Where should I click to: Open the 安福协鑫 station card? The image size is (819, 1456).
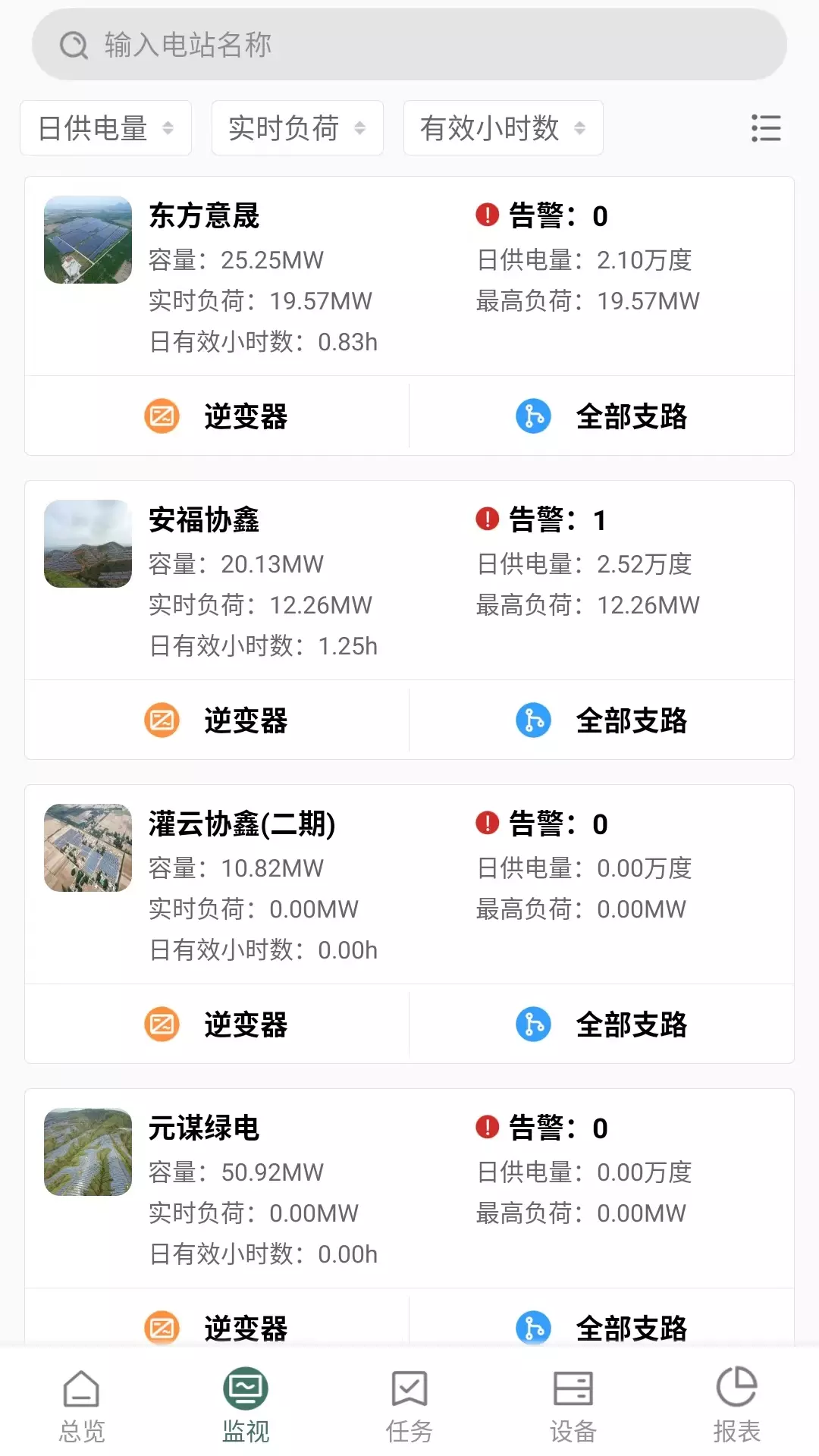click(x=409, y=581)
